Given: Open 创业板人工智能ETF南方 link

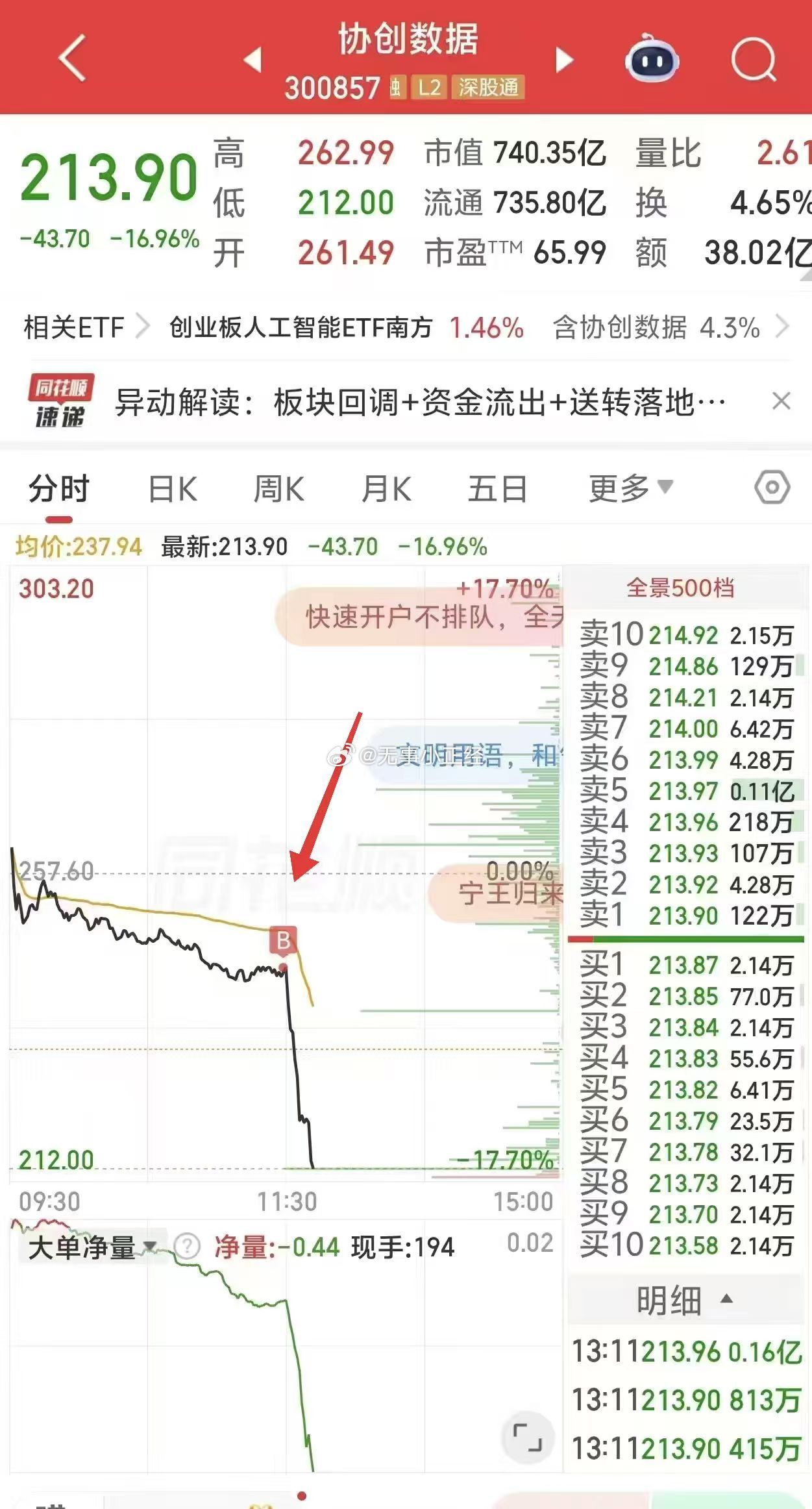Looking at the screenshot, I should 298,328.
